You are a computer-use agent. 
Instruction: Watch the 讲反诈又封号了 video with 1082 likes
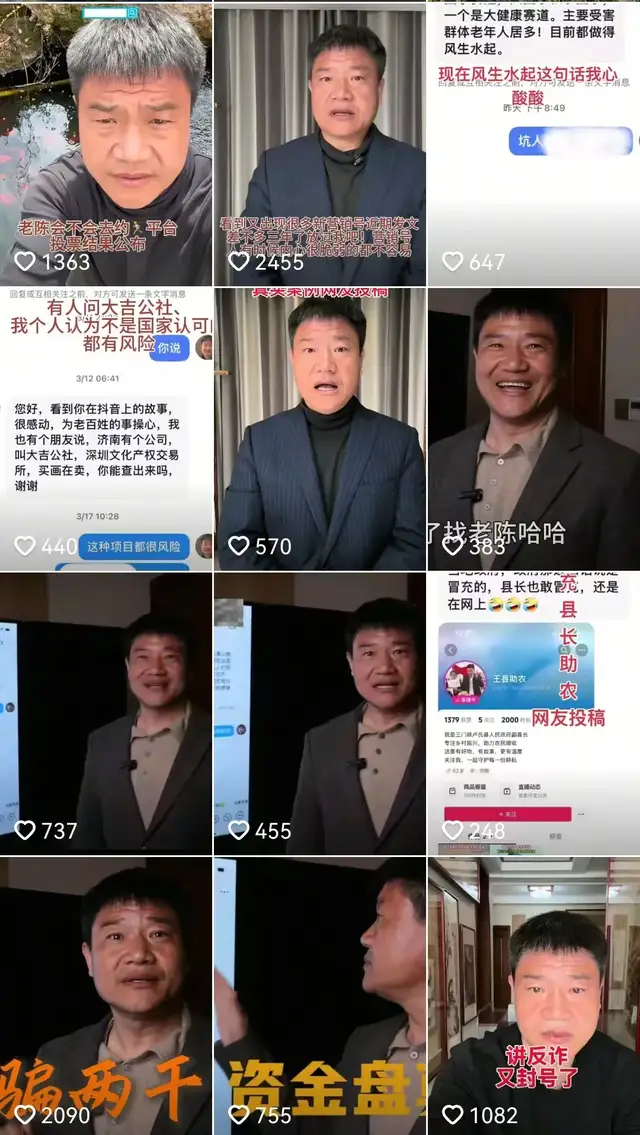click(x=534, y=995)
